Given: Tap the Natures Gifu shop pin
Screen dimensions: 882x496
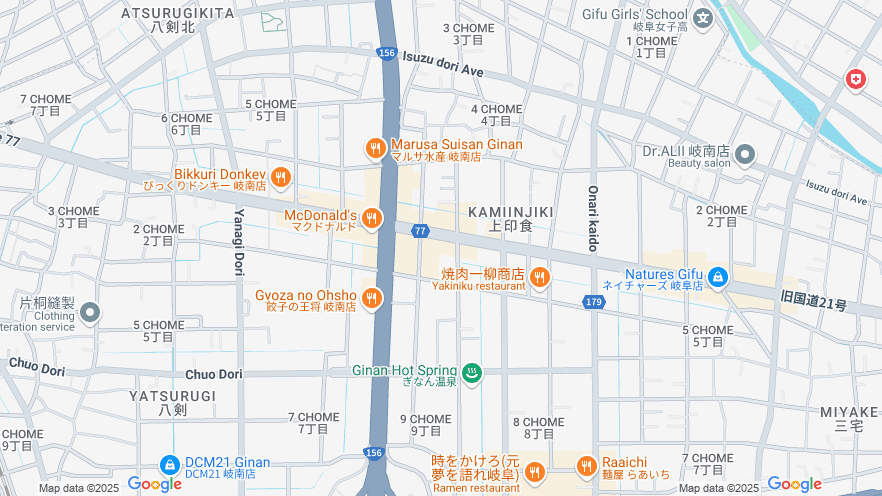Looking at the screenshot, I should (717, 277).
